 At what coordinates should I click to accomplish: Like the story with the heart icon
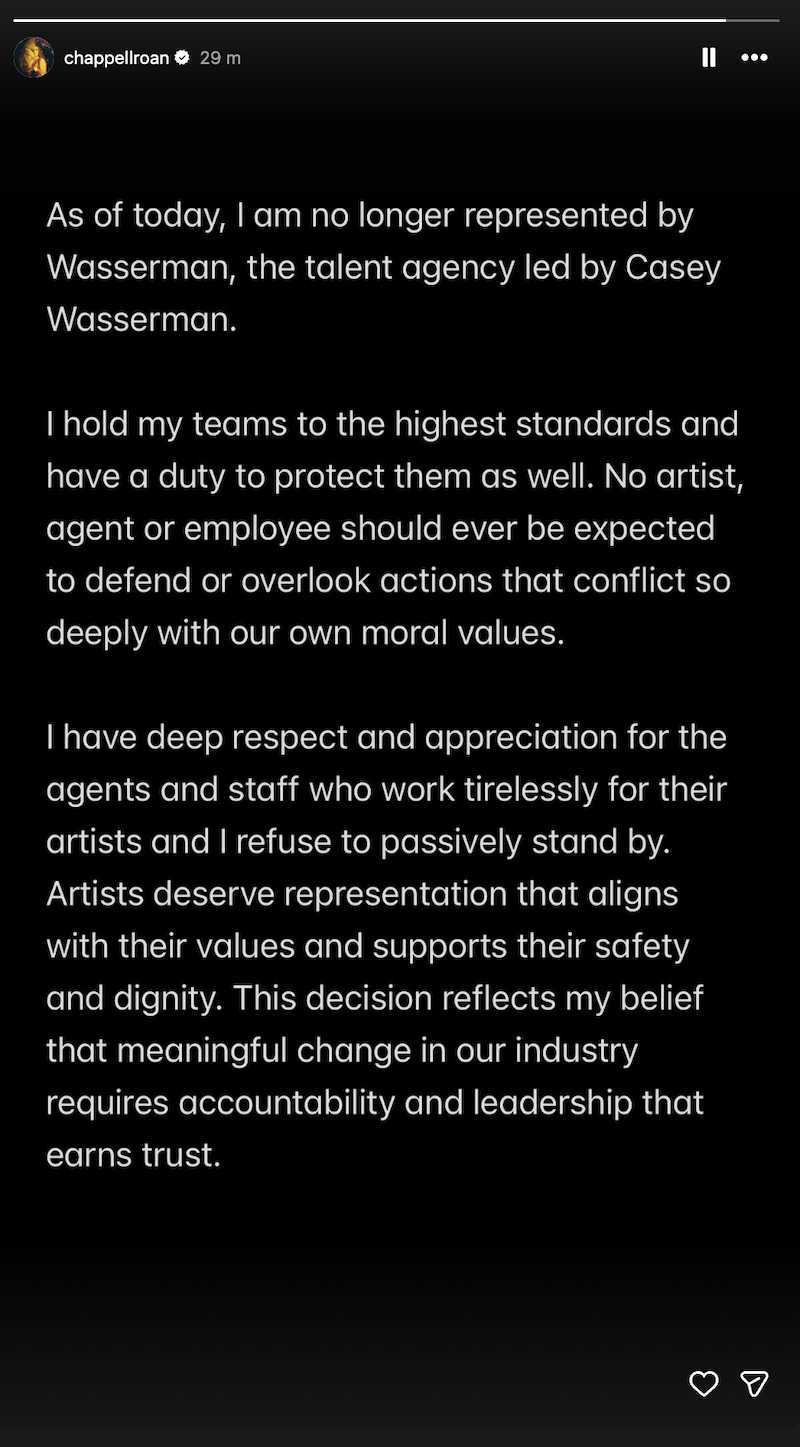tap(704, 1384)
